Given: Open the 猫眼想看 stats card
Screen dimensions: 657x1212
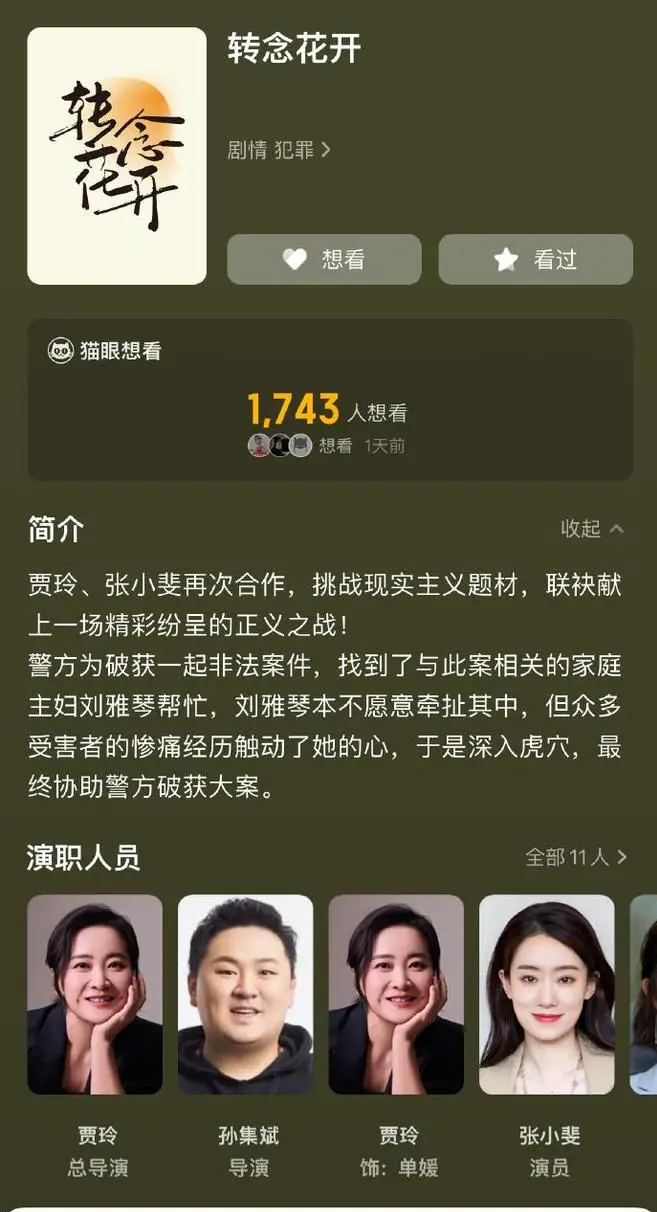Looking at the screenshot, I should click(x=330, y=400).
